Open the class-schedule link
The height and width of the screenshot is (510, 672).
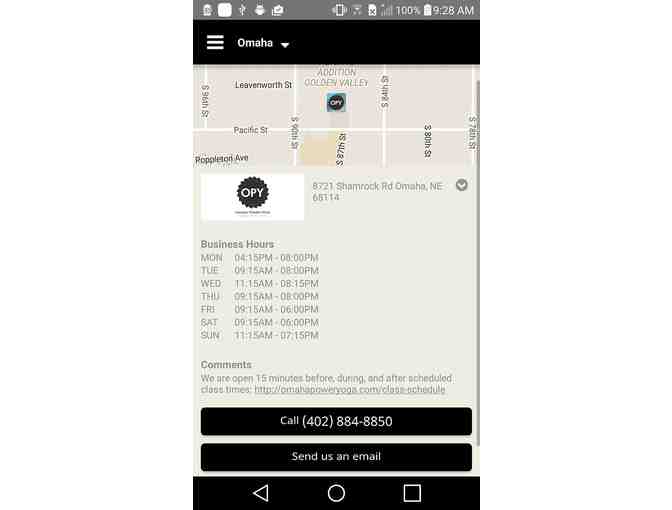click(349, 390)
